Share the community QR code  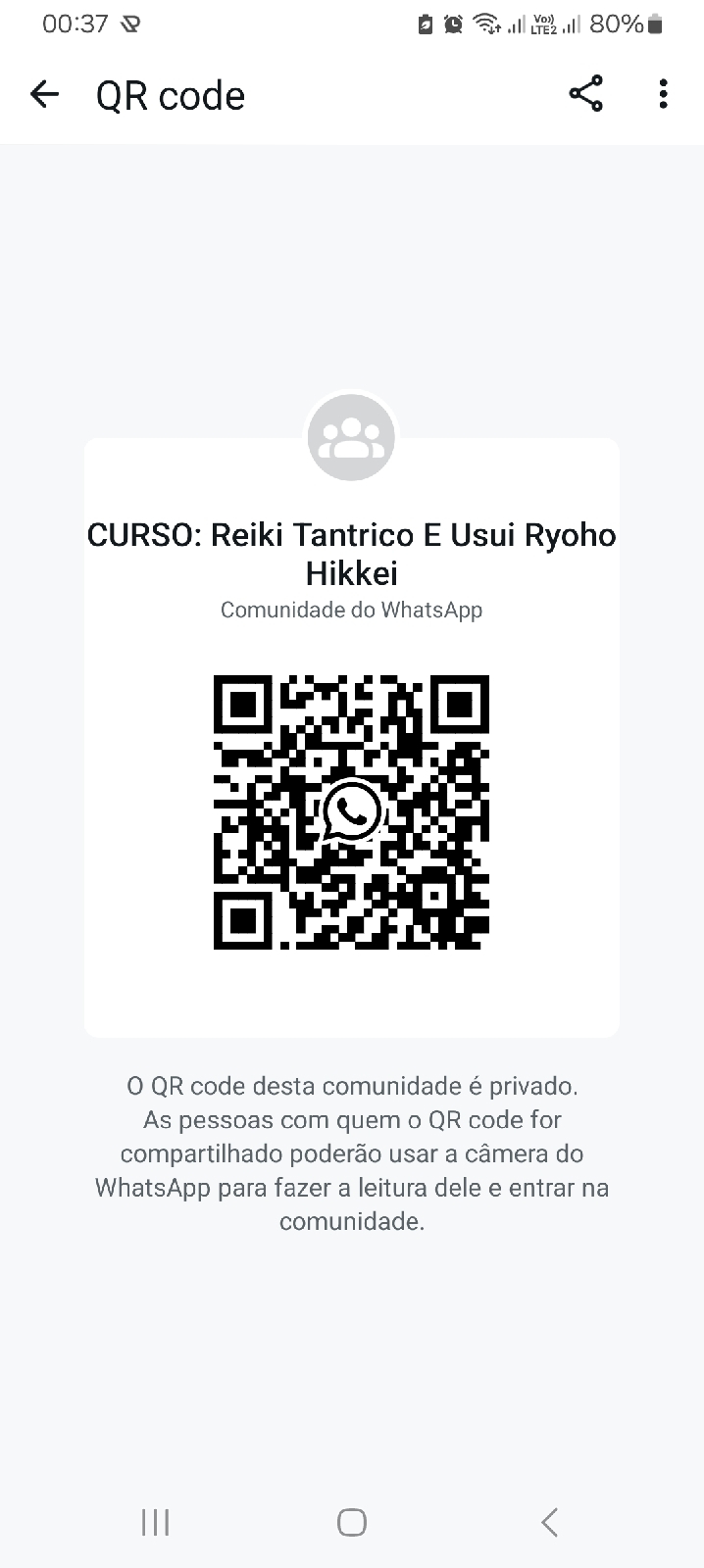click(x=585, y=94)
